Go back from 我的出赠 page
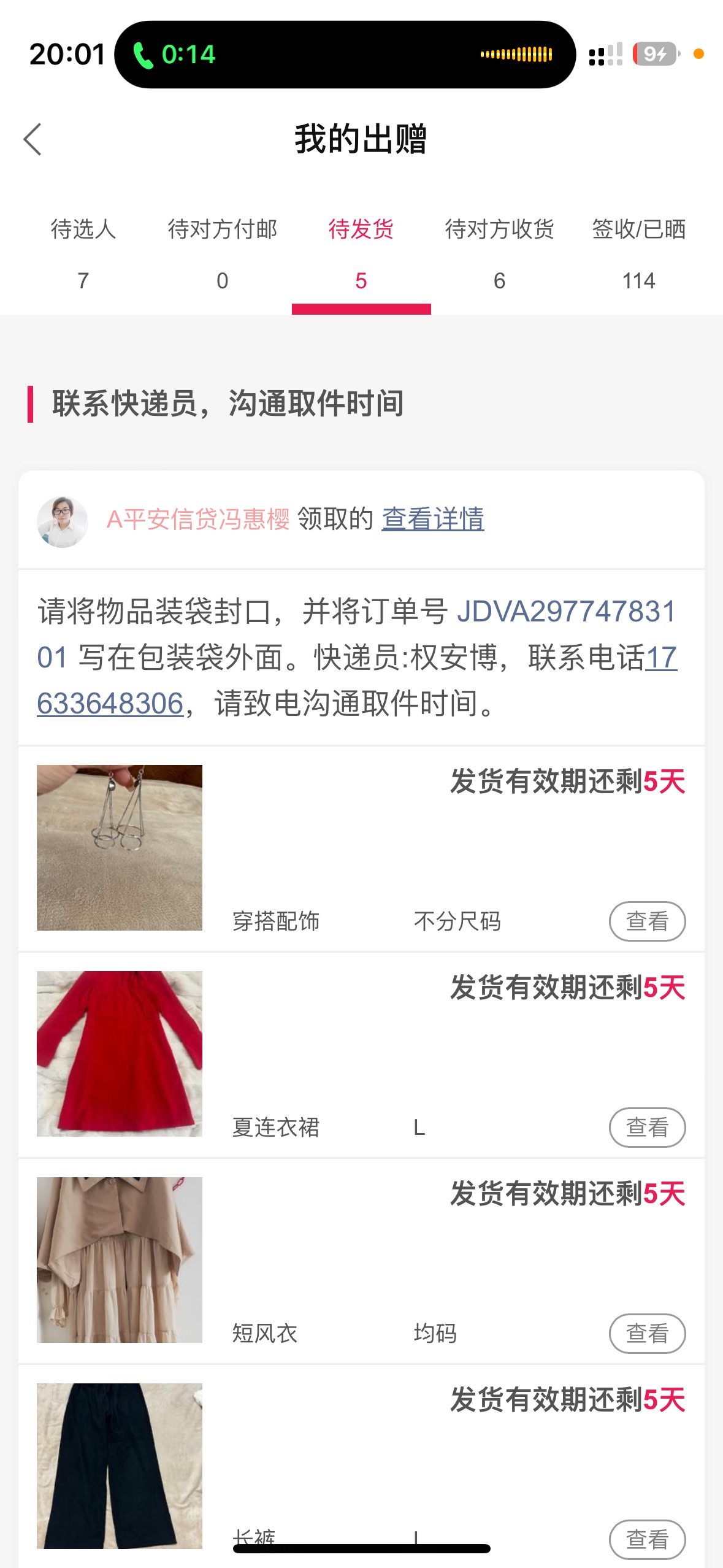 pyautogui.click(x=33, y=140)
